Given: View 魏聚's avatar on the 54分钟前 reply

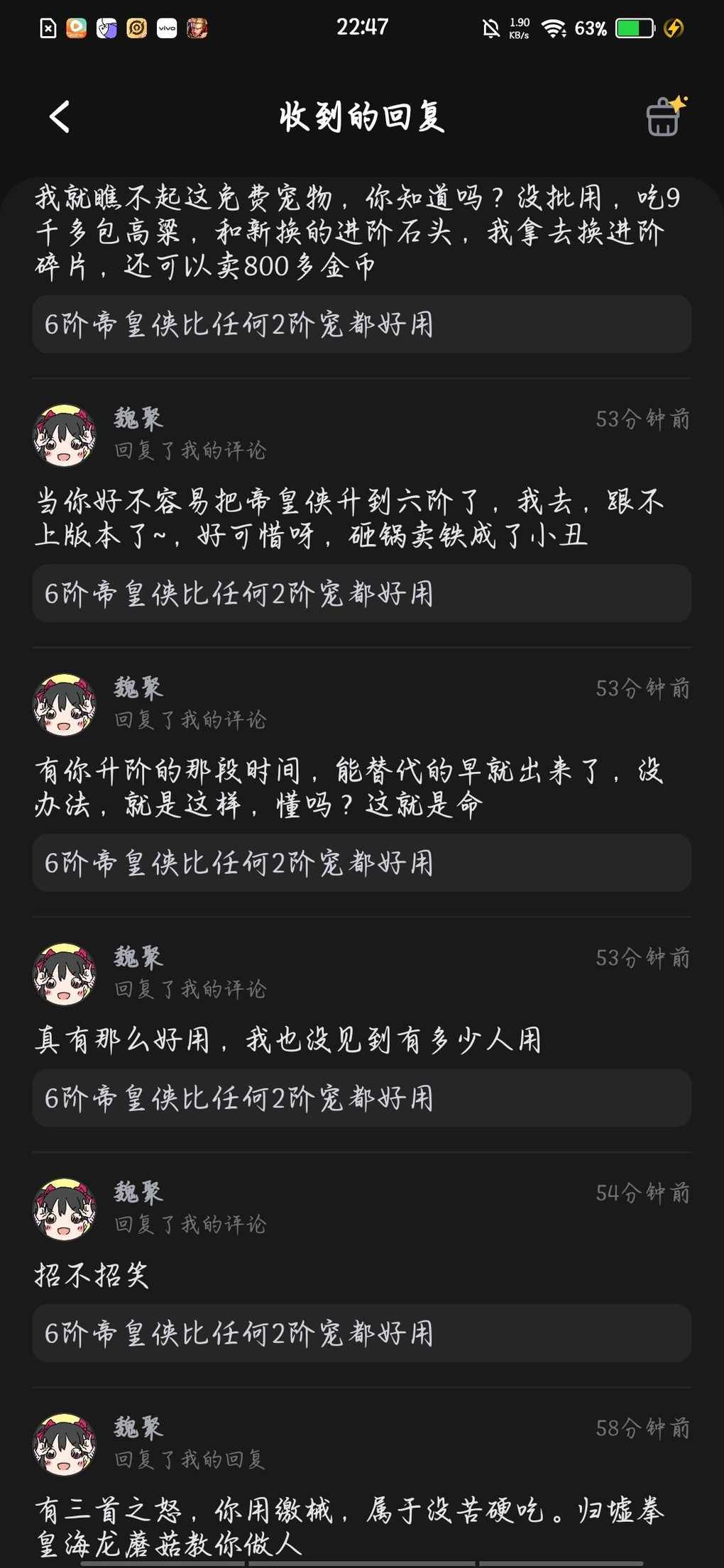Looking at the screenshot, I should point(65,1209).
